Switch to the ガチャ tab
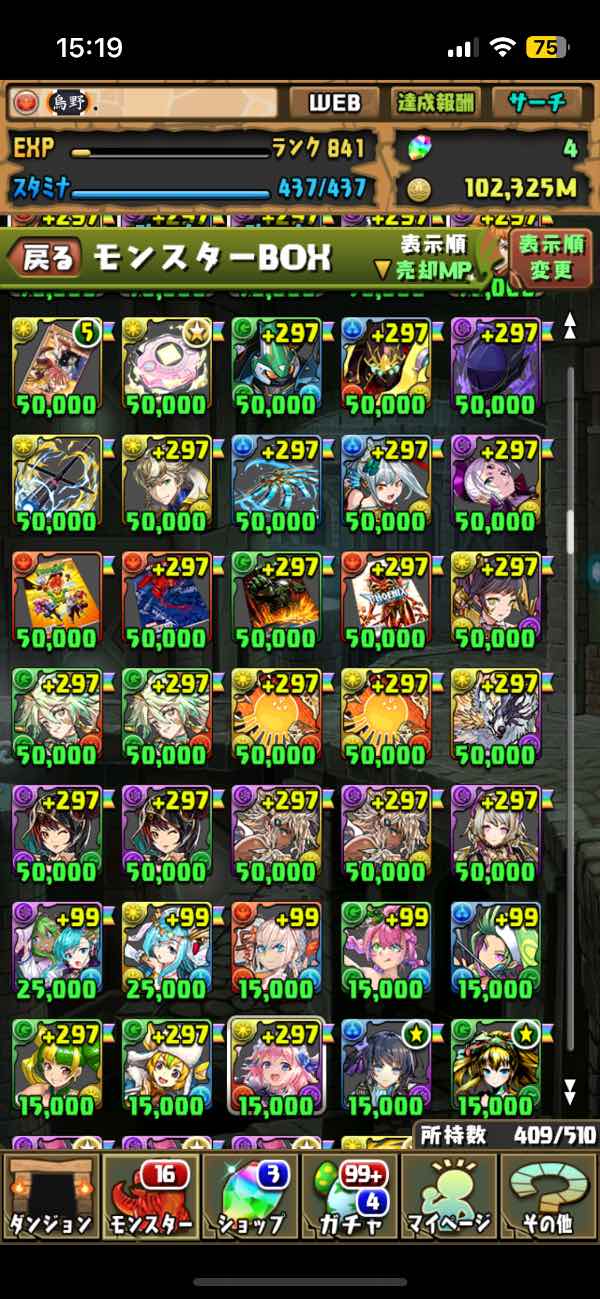The width and height of the screenshot is (600, 1299). 350,1197
